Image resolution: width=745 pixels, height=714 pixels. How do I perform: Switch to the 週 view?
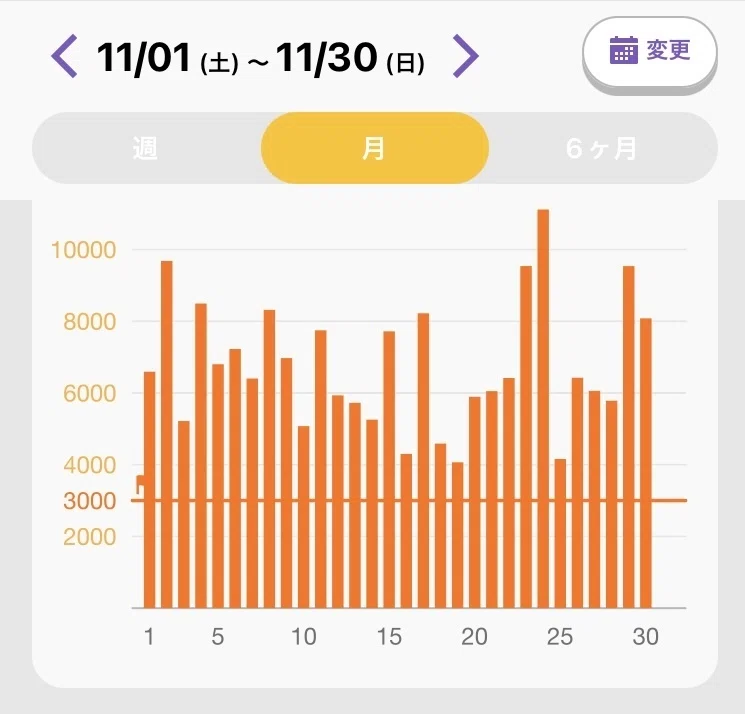(x=145, y=148)
